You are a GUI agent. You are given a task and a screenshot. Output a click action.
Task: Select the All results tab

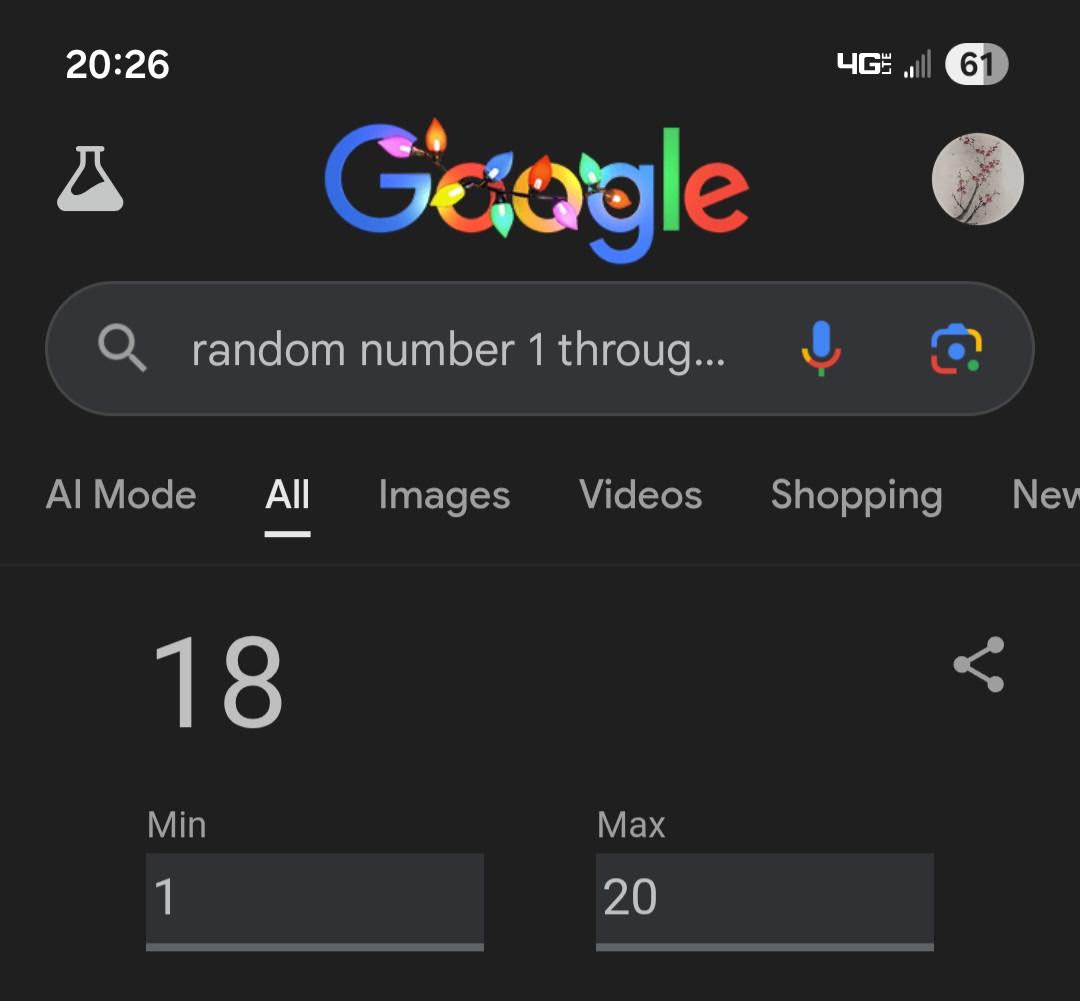288,495
